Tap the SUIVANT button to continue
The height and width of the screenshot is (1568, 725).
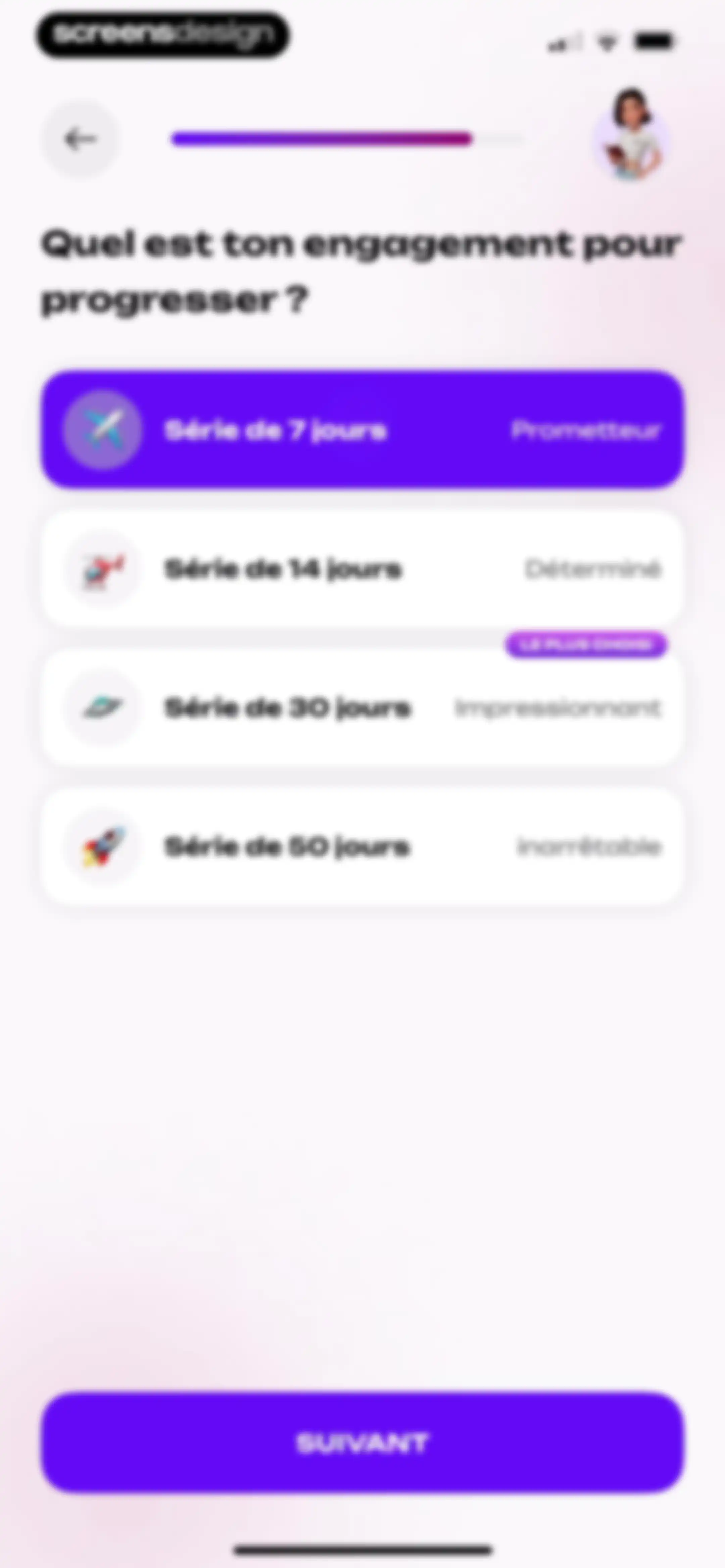[362, 1443]
